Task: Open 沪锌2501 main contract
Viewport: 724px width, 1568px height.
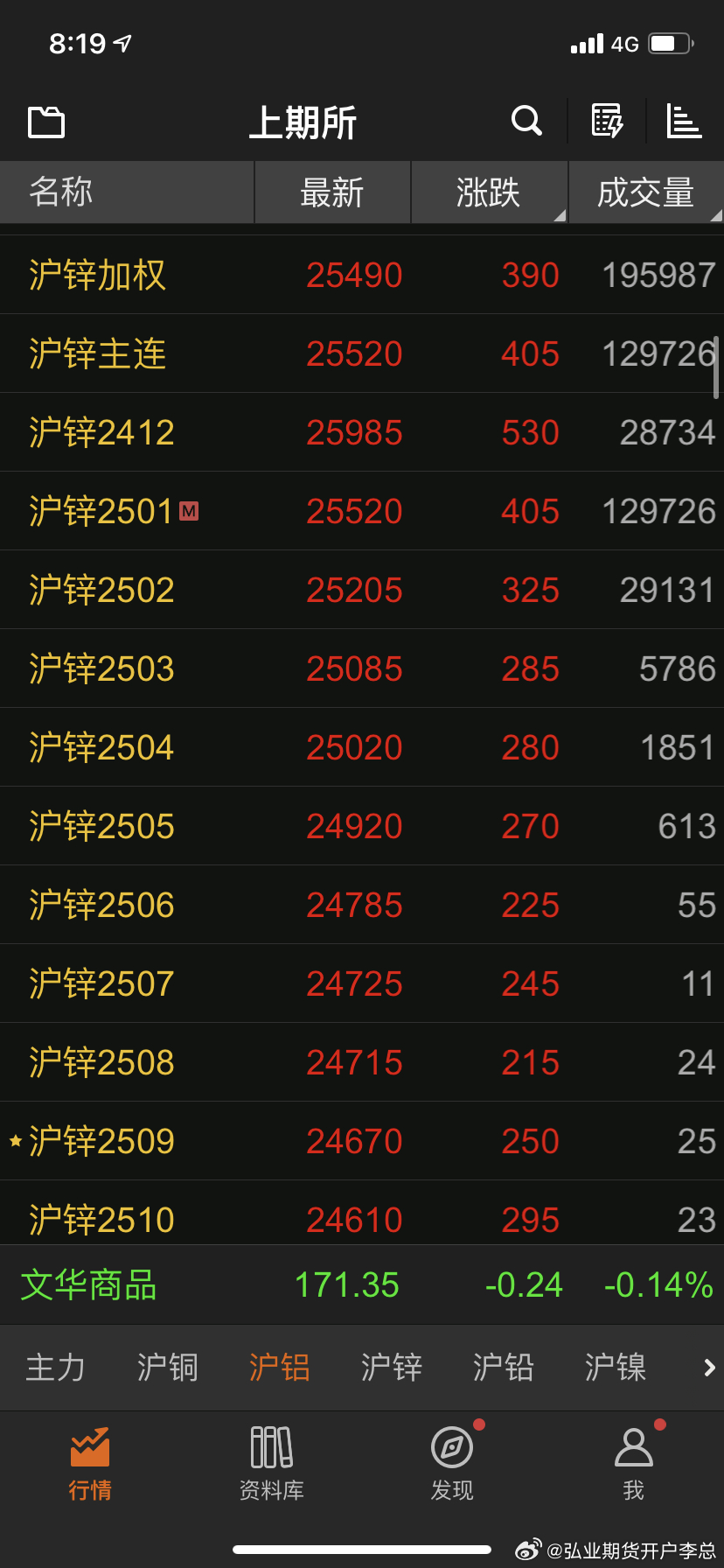Action: coord(362,511)
